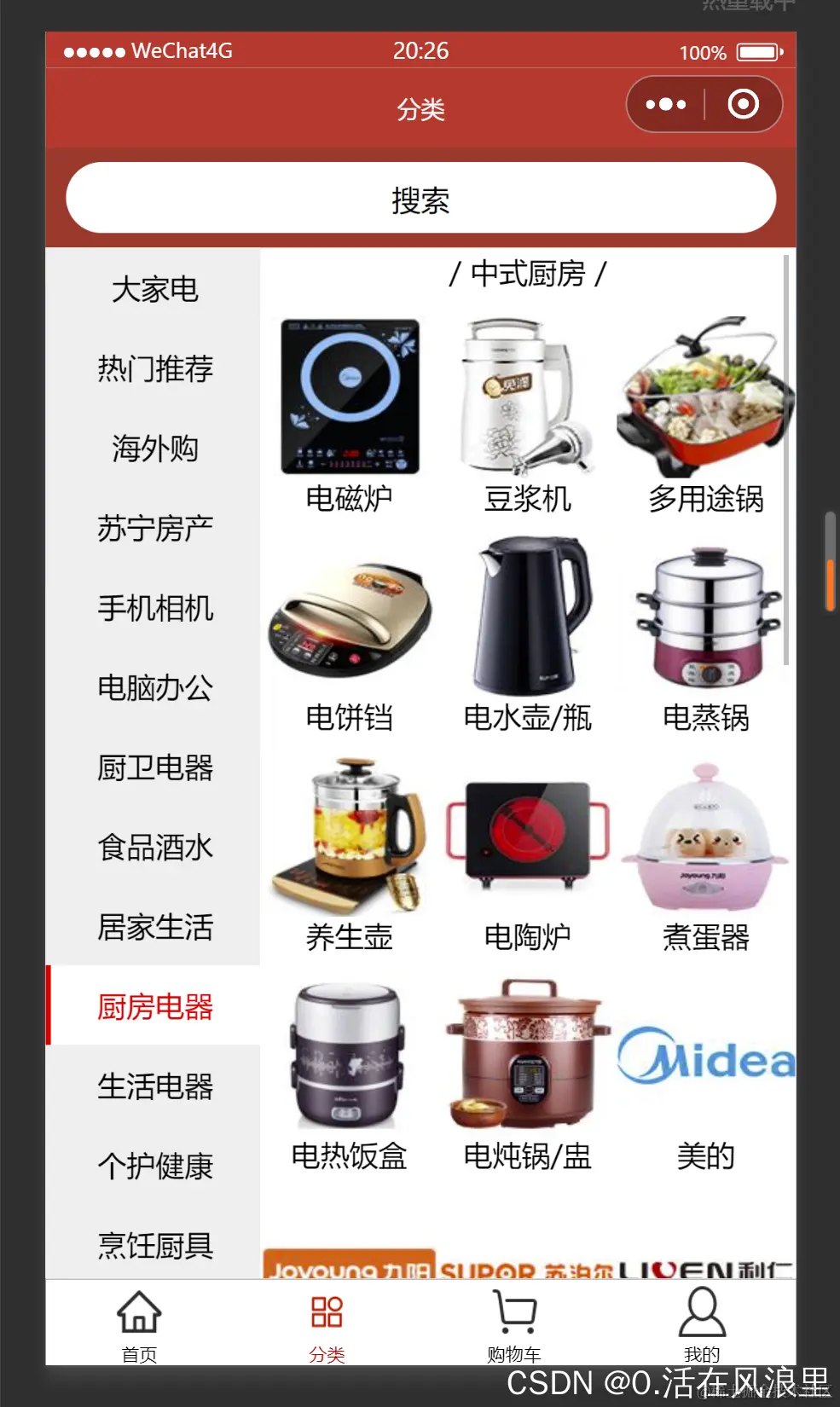The image size is (840, 1407).
Task: Tap the 电水壶/瓶 tile
Action: click(527, 635)
